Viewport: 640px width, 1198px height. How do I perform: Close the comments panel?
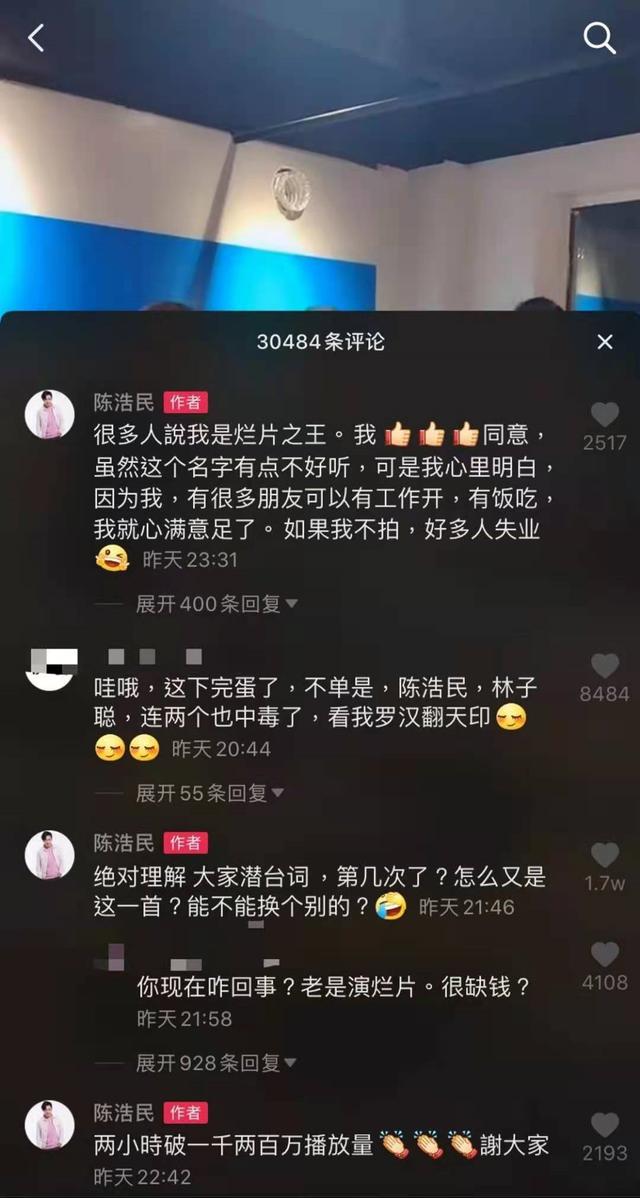tap(604, 342)
